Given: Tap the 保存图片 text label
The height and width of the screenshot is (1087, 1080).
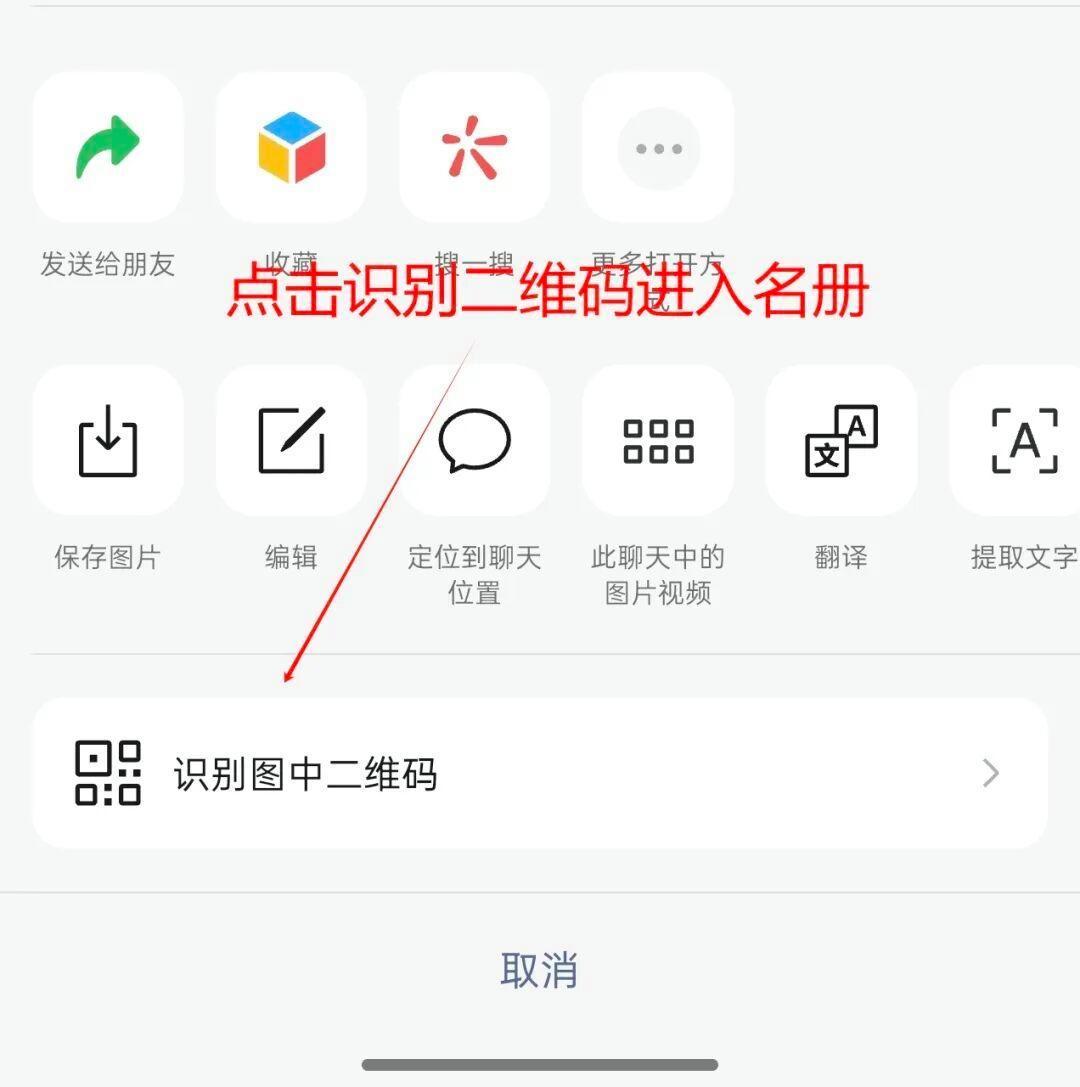Looking at the screenshot, I should tap(107, 558).
